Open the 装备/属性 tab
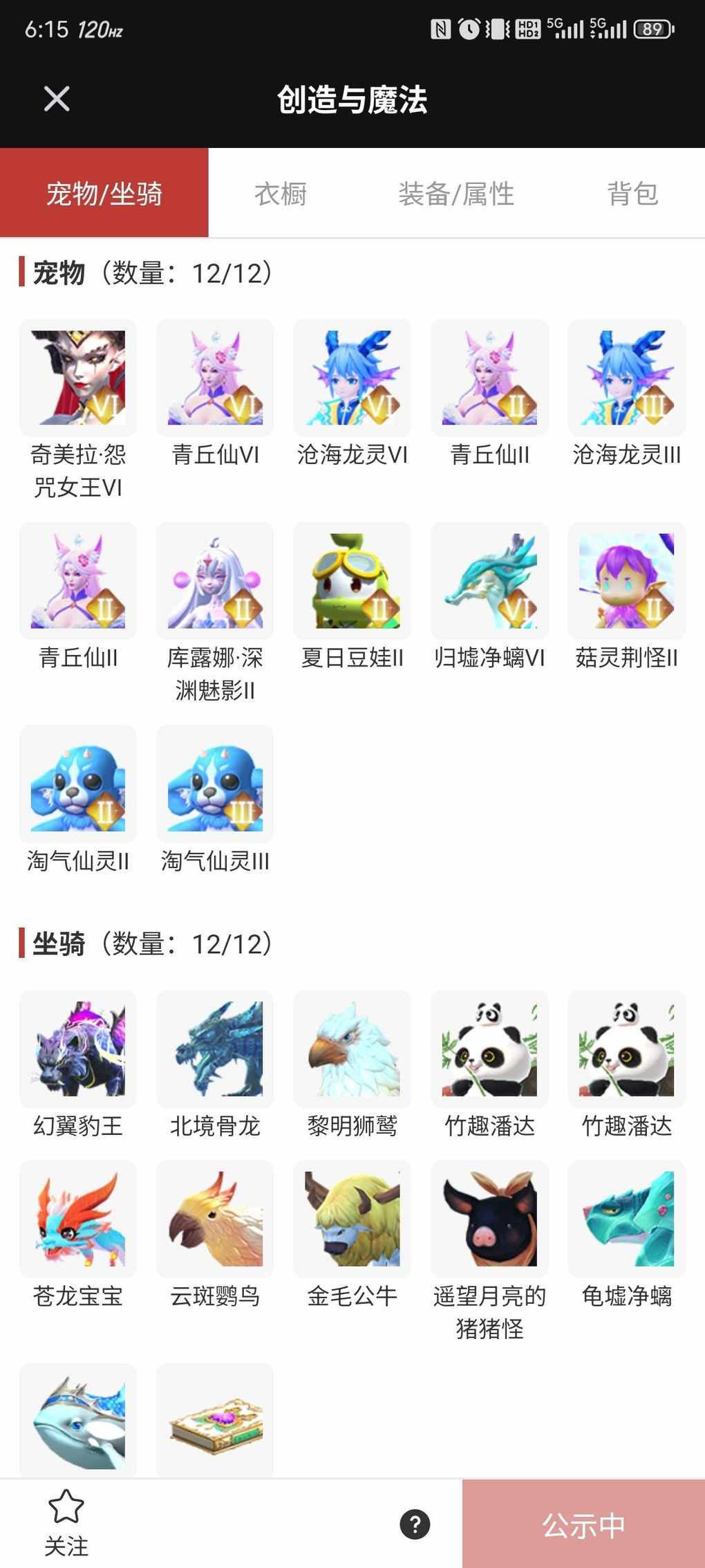 coord(456,194)
